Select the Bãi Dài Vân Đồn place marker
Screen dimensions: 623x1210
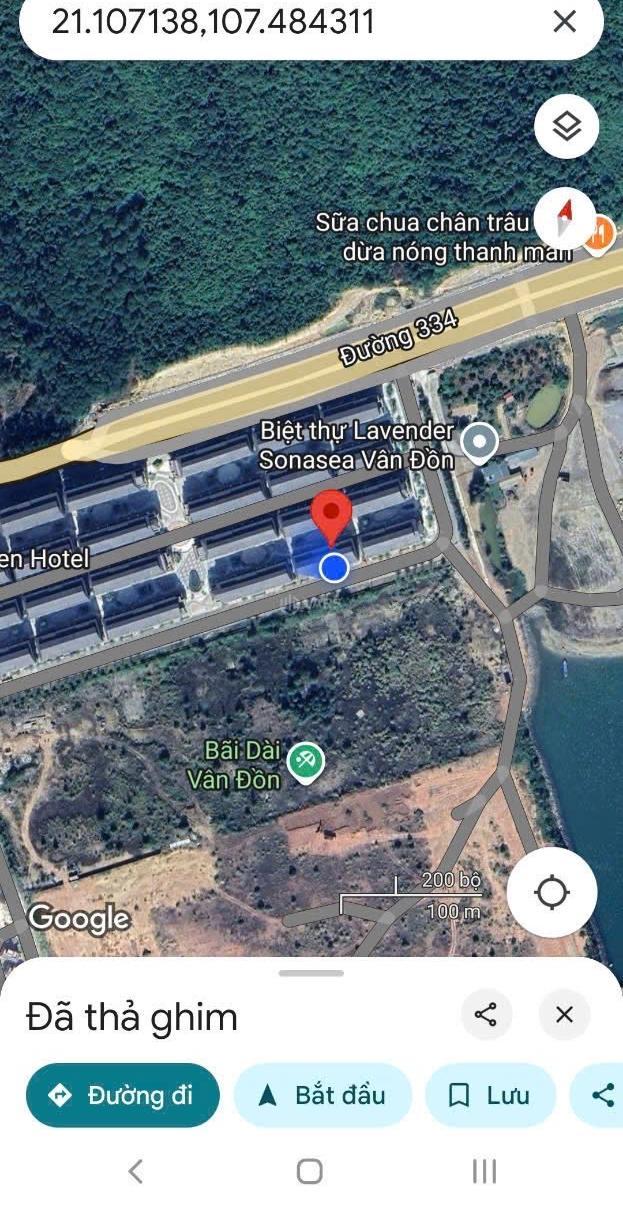tap(305, 762)
